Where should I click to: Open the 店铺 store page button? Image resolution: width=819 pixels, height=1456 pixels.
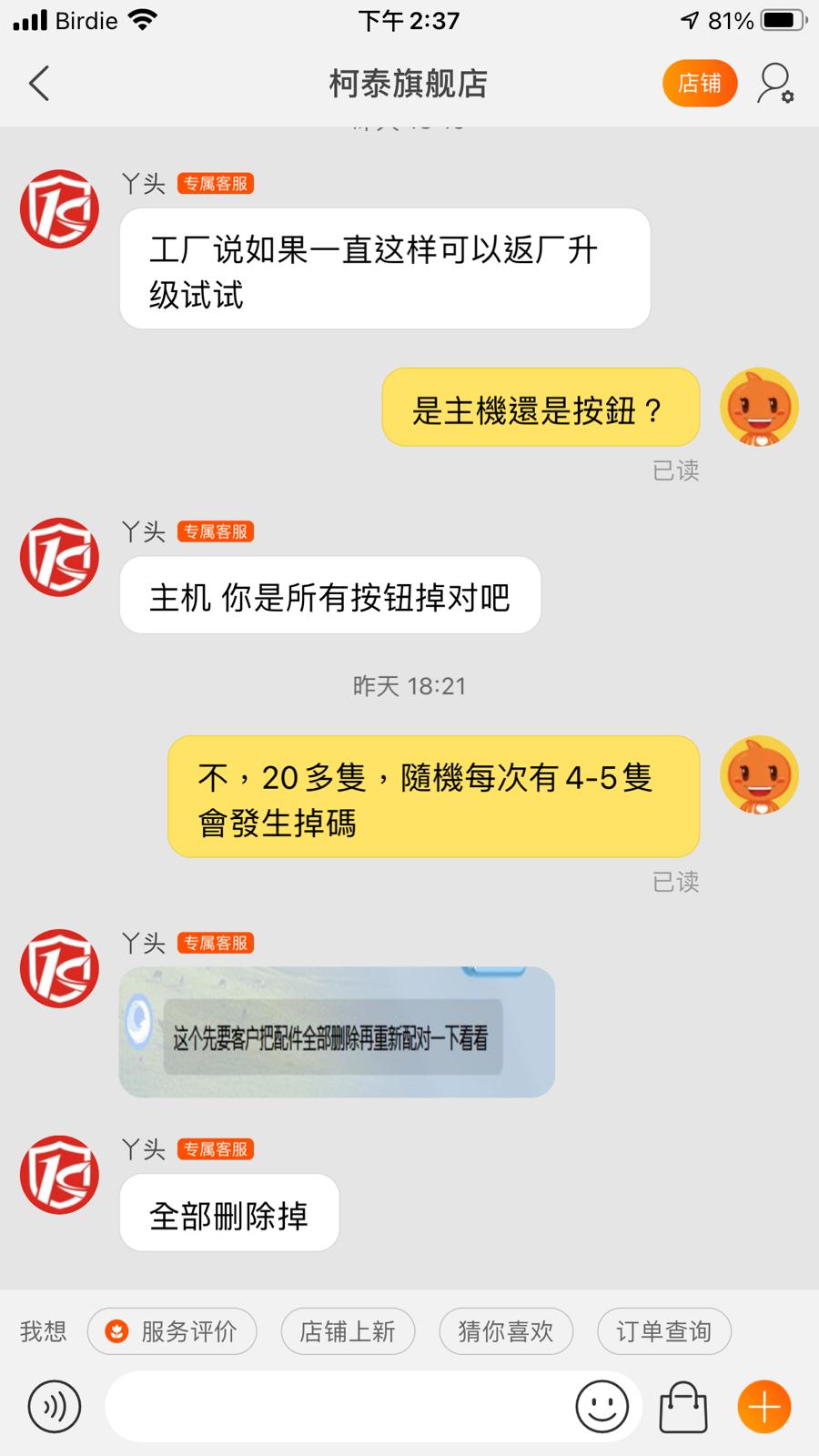(x=699, y=84)
